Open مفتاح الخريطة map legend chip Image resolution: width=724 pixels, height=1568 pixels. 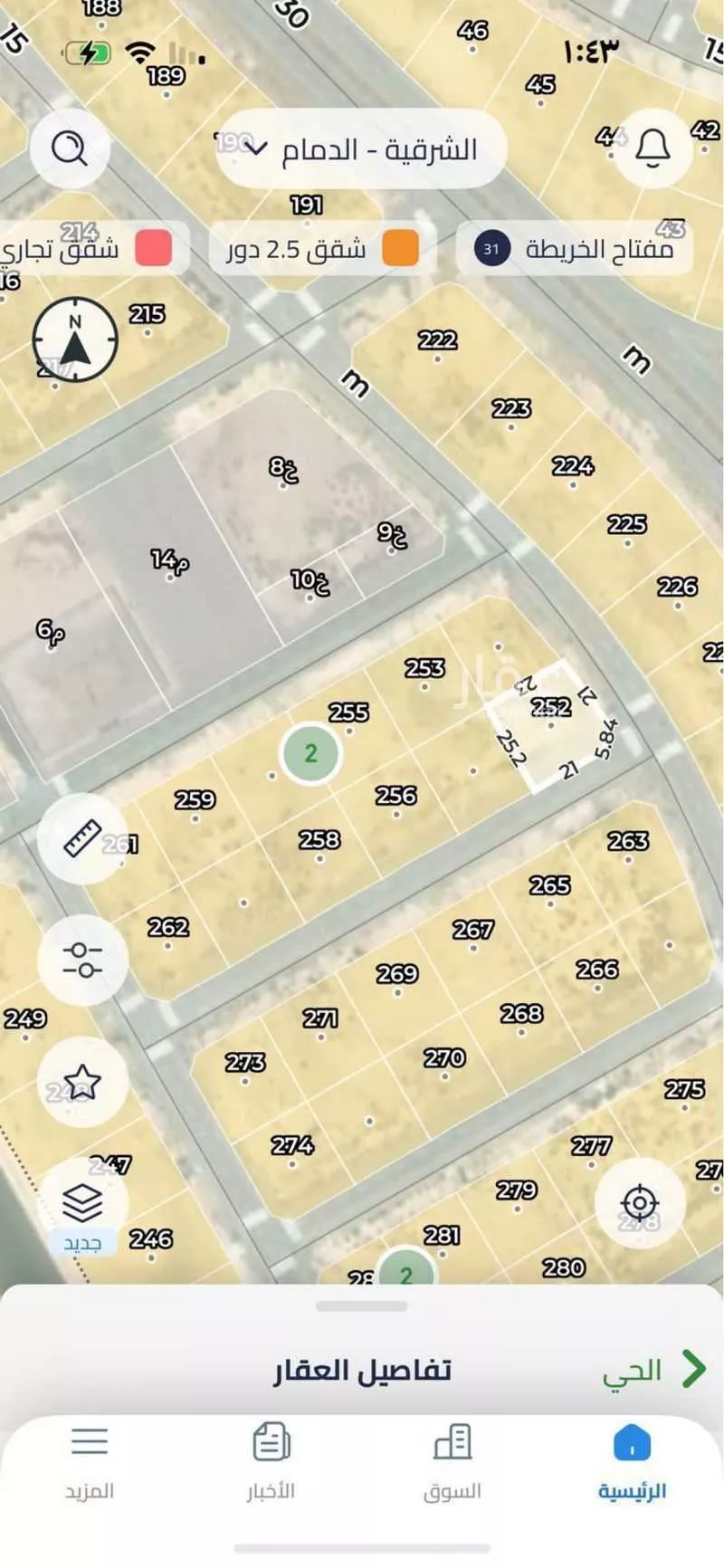575,249
